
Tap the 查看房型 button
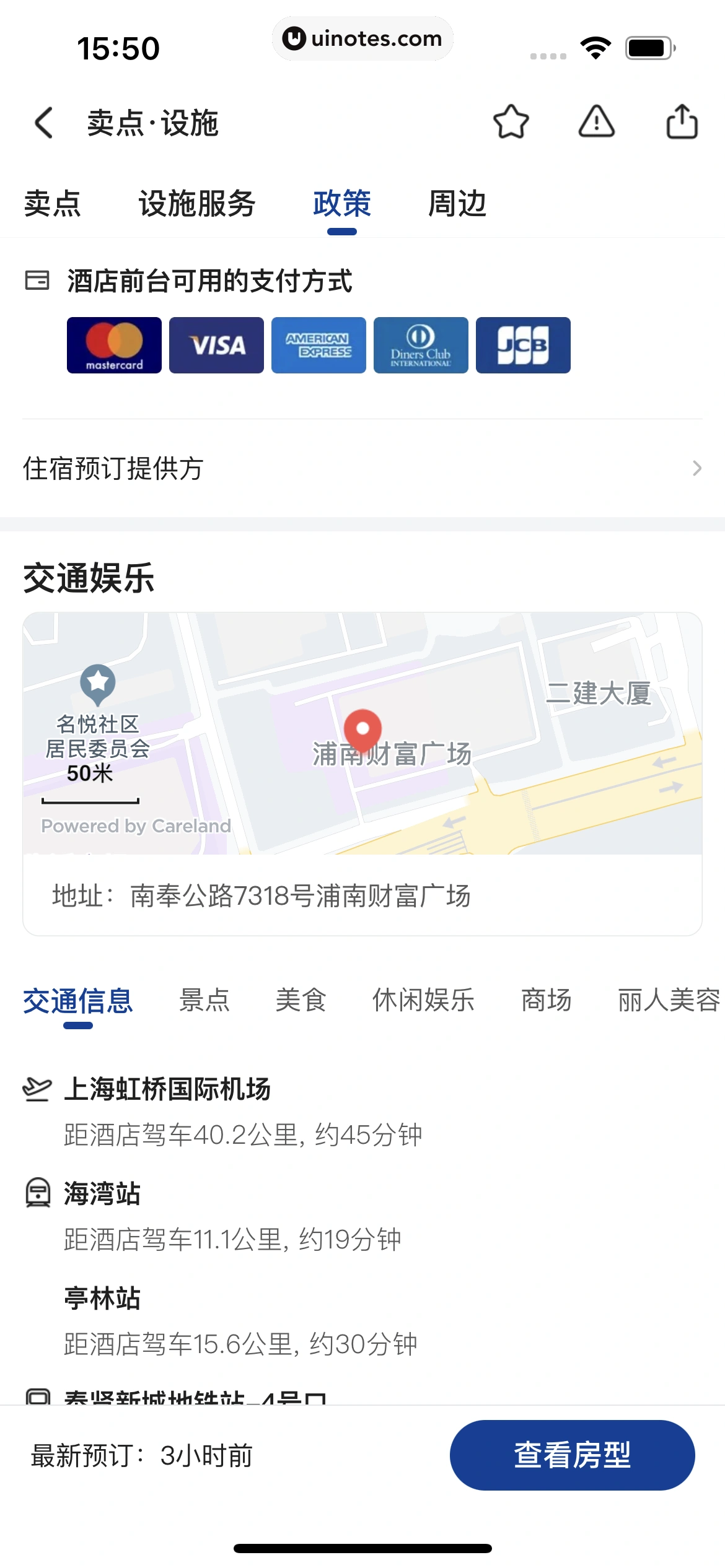(x=572, y=1455)
